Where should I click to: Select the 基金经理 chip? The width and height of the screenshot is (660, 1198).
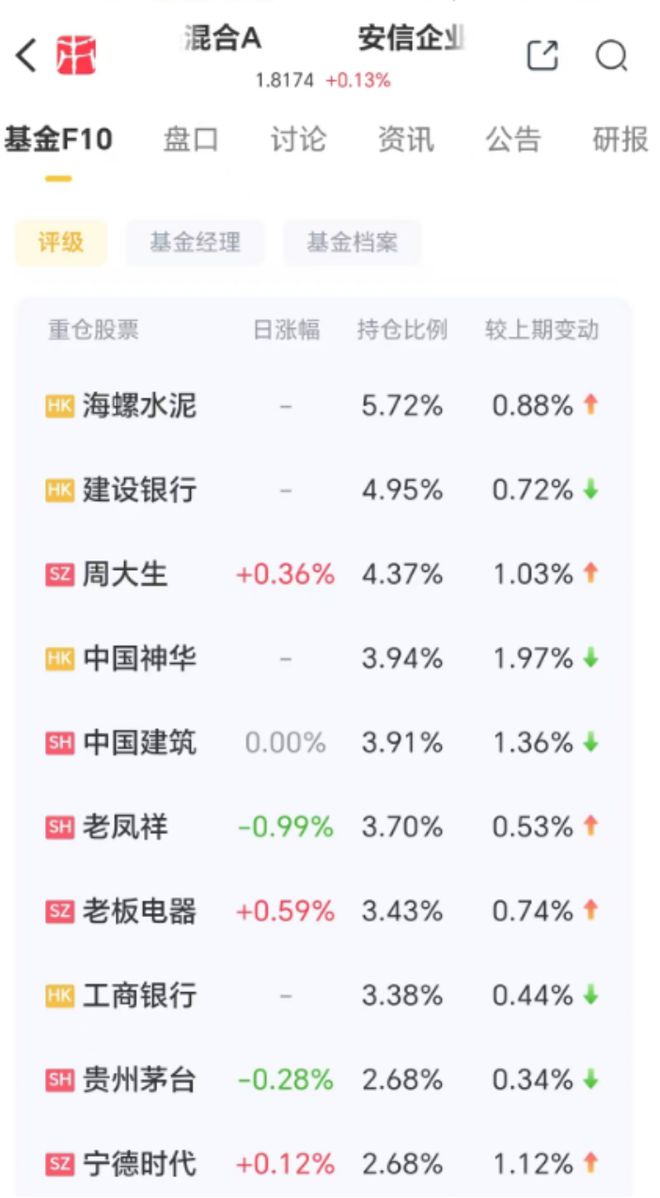[195, 243]
